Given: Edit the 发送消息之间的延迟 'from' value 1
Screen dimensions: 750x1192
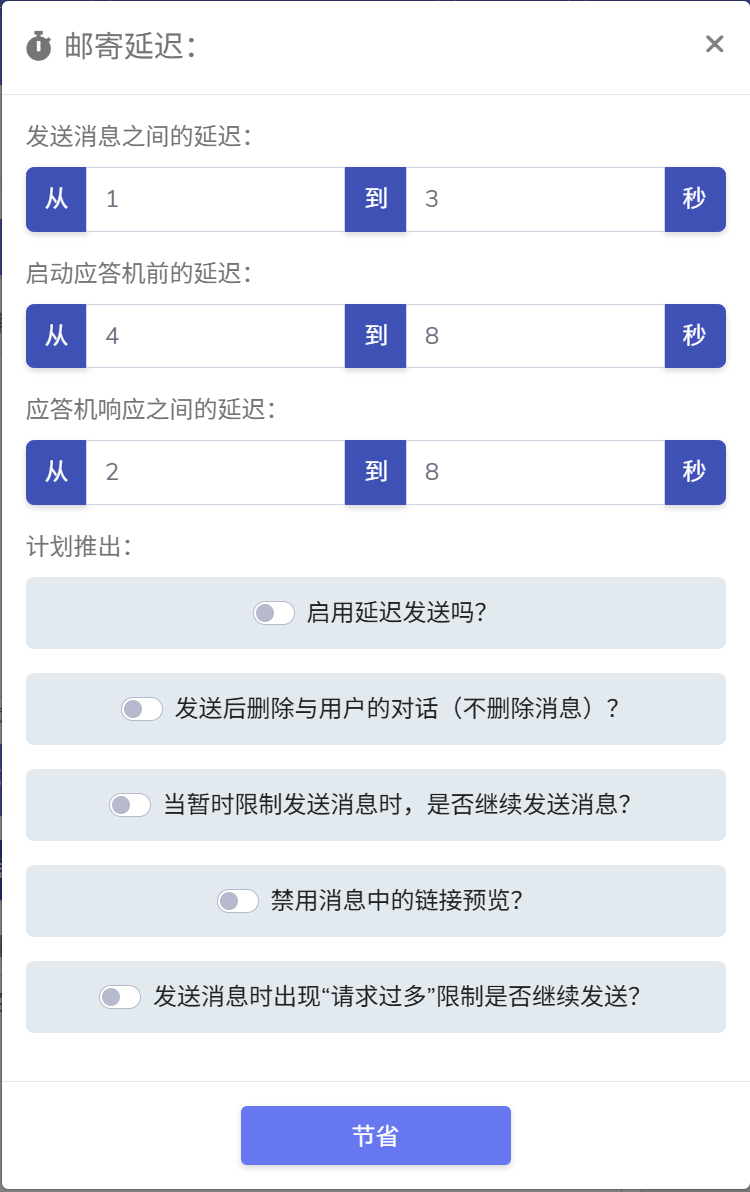Looking at the screenshot, I should tap(215, 199).
